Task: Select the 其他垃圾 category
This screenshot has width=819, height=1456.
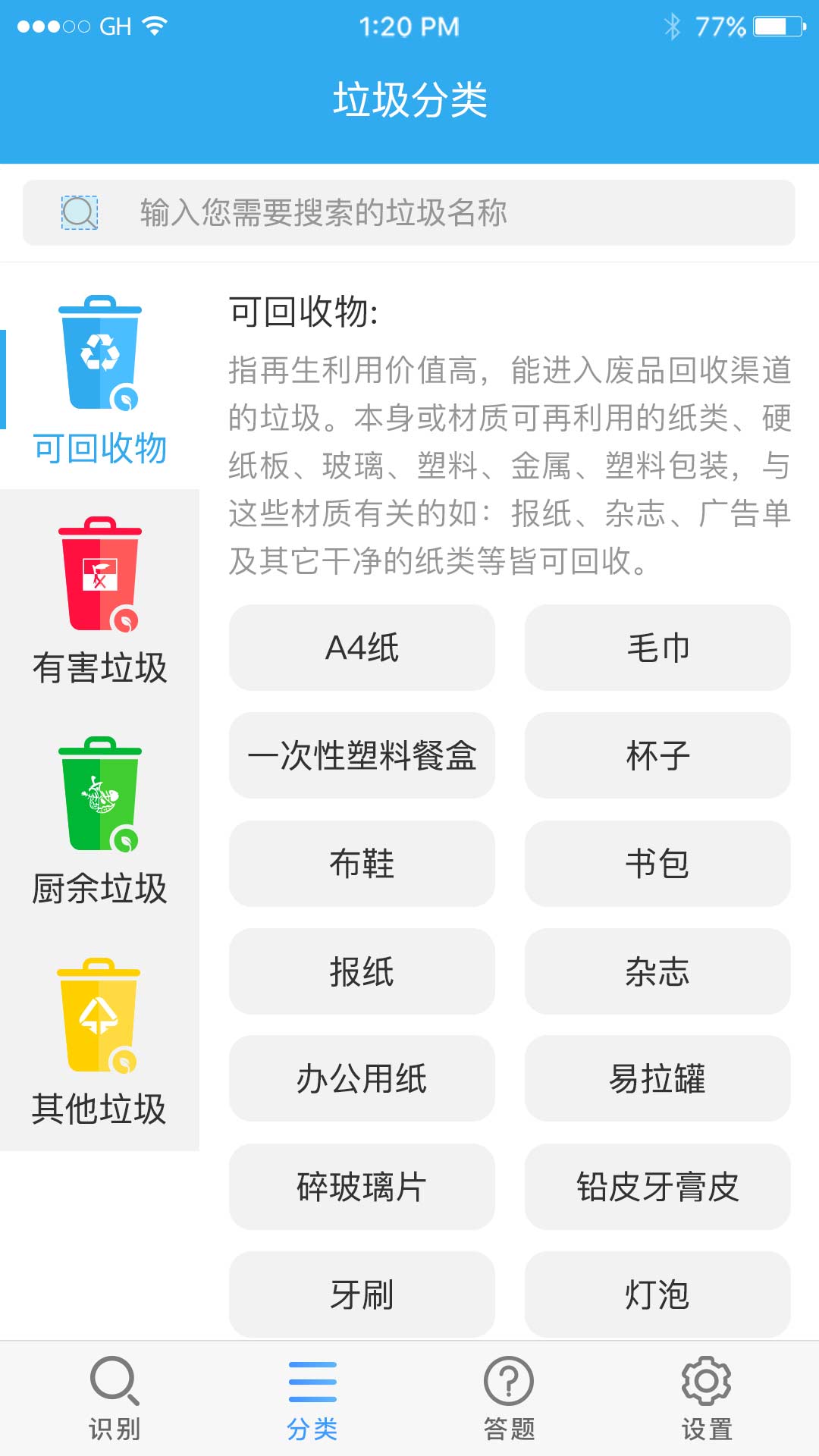Action: (99, 1040)
